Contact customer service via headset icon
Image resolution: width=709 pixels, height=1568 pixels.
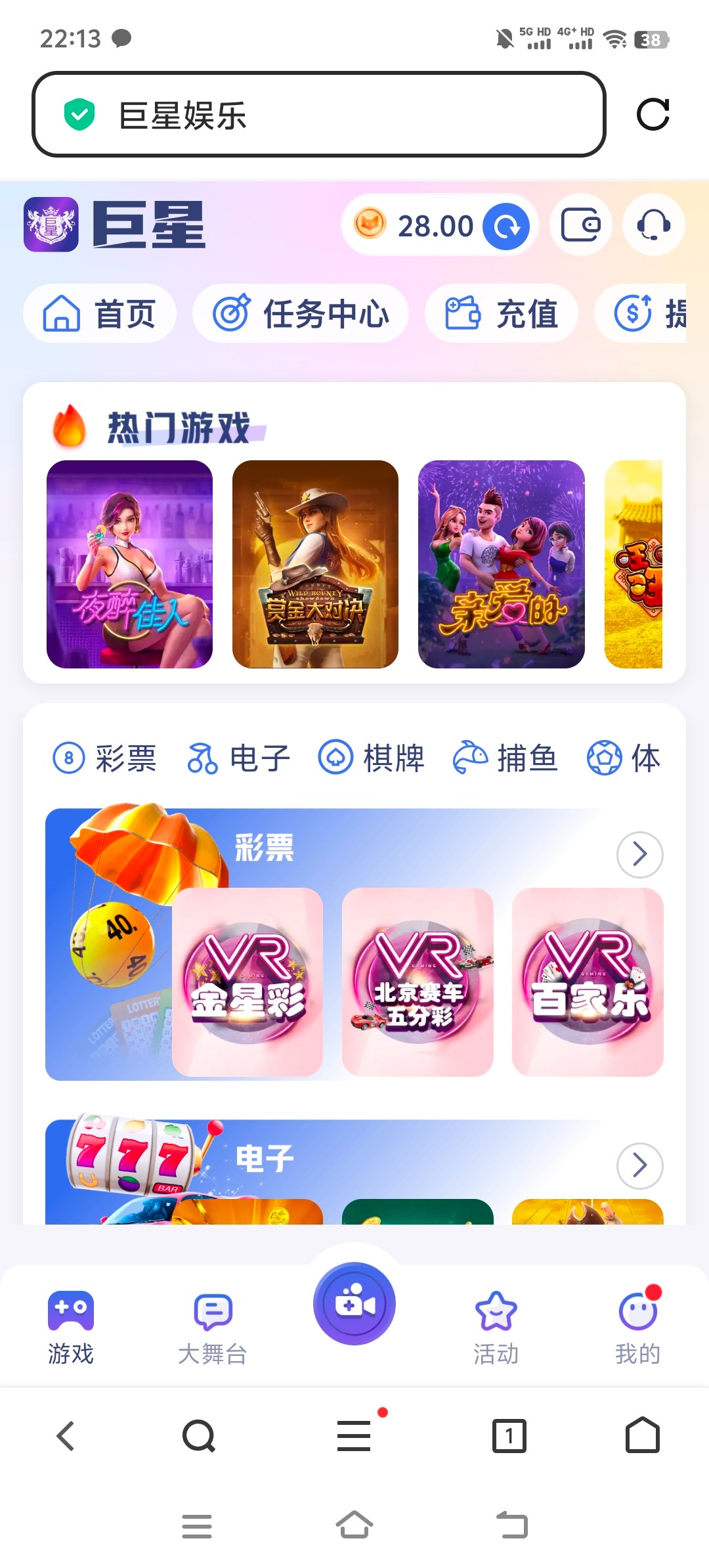click(654, 225)
